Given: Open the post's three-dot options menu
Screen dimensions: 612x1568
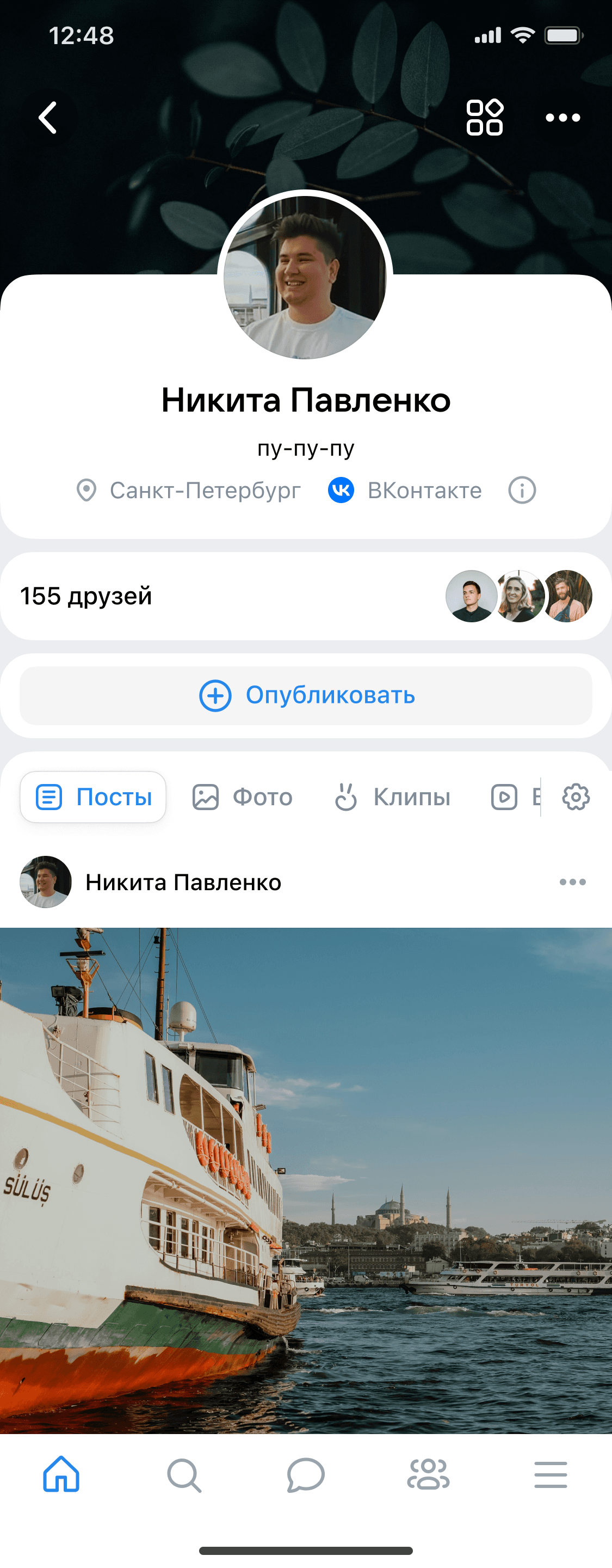Looking at the screenshot, I should click(x=572, y=882).
